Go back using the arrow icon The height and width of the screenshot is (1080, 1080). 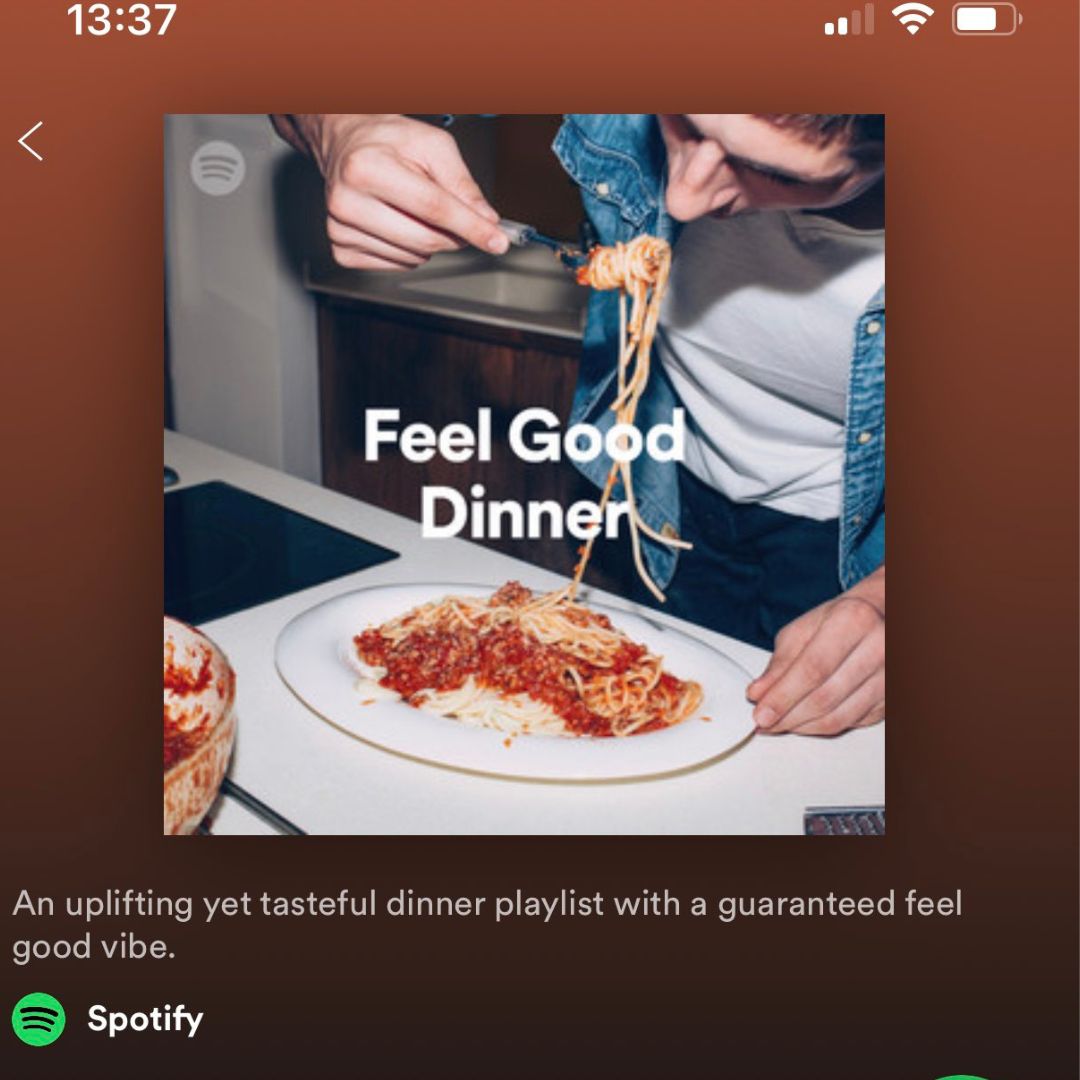31,141
